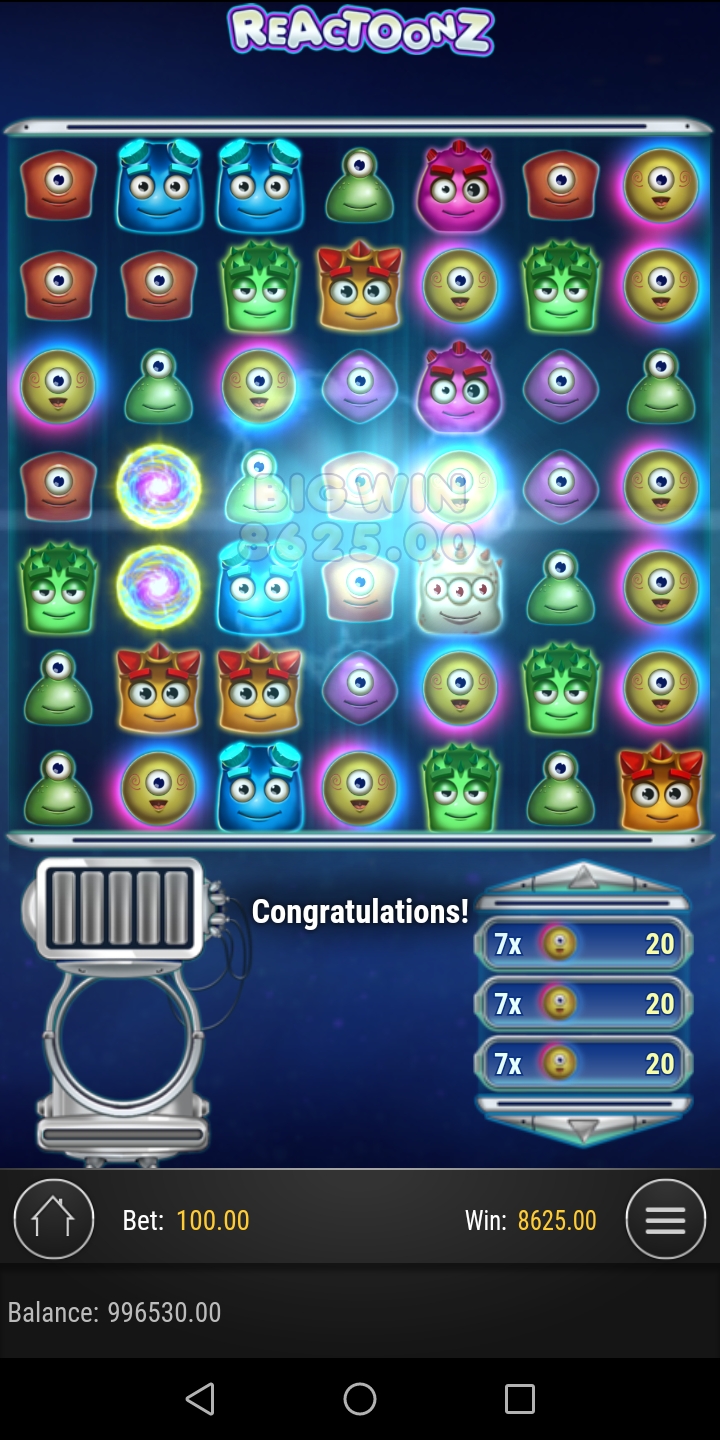
Task: Show earlier entries in win list
Action: pos(583,879)
